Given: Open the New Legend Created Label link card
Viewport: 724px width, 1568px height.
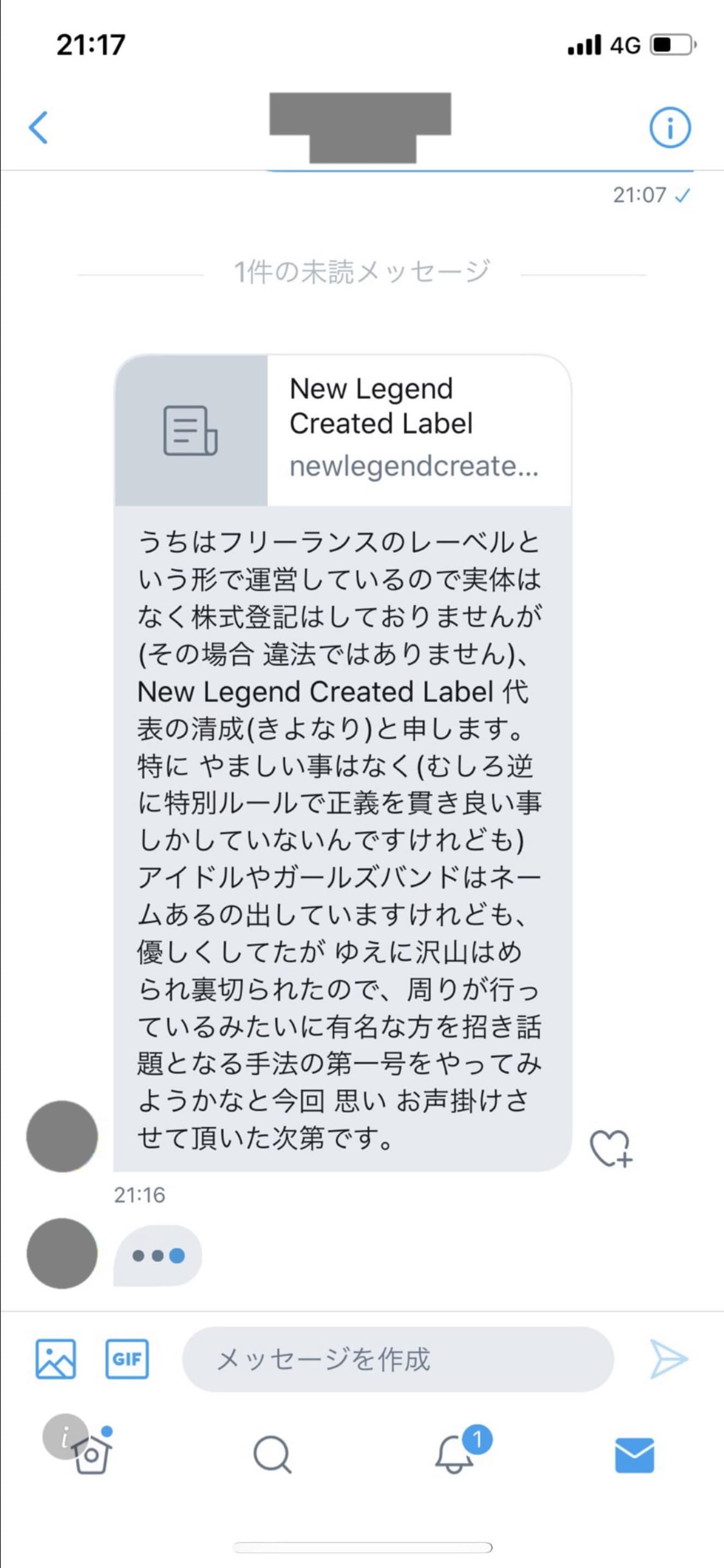Looking at the screenshot, I should click(x=343, y=430).
